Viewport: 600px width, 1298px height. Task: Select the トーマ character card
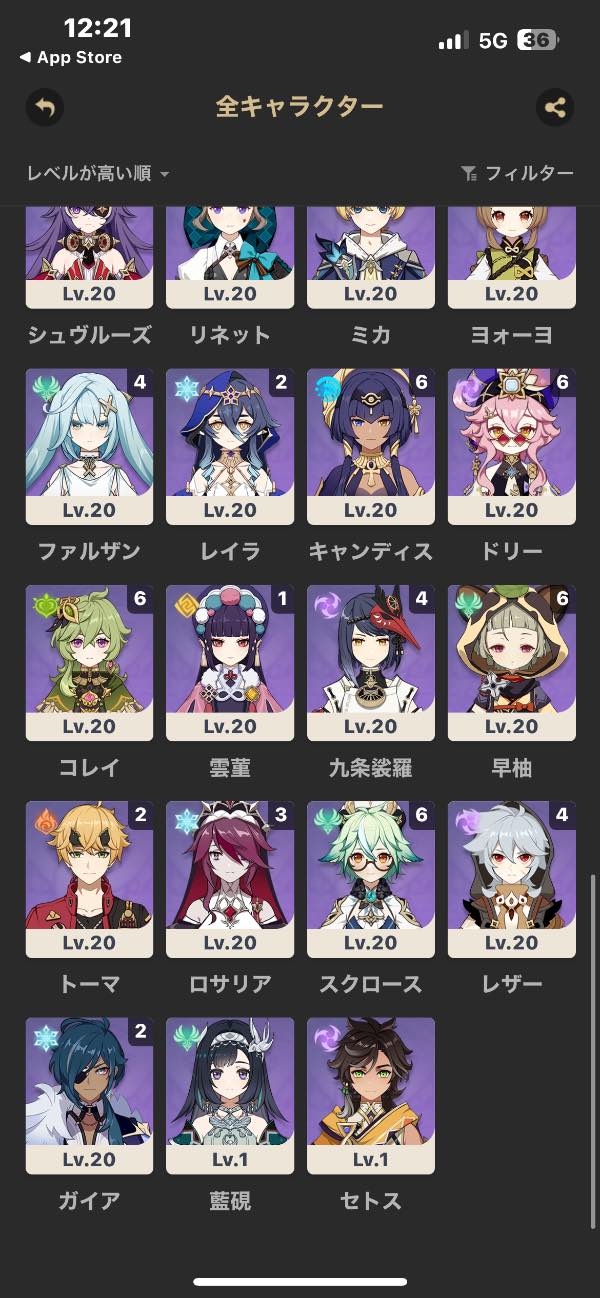click(x=89, y=879)
